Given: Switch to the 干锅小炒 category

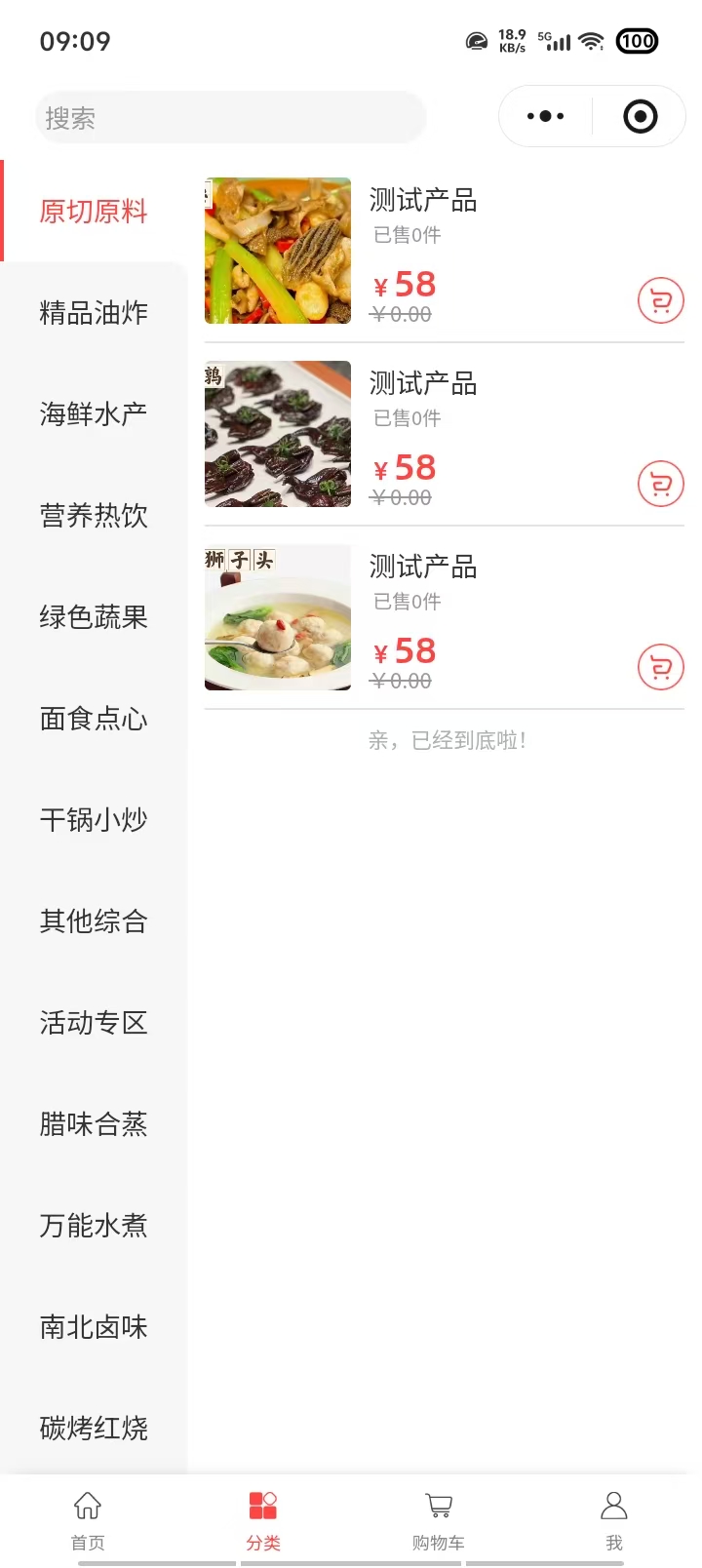Looking at the screenshot, I should coord(94,820).
